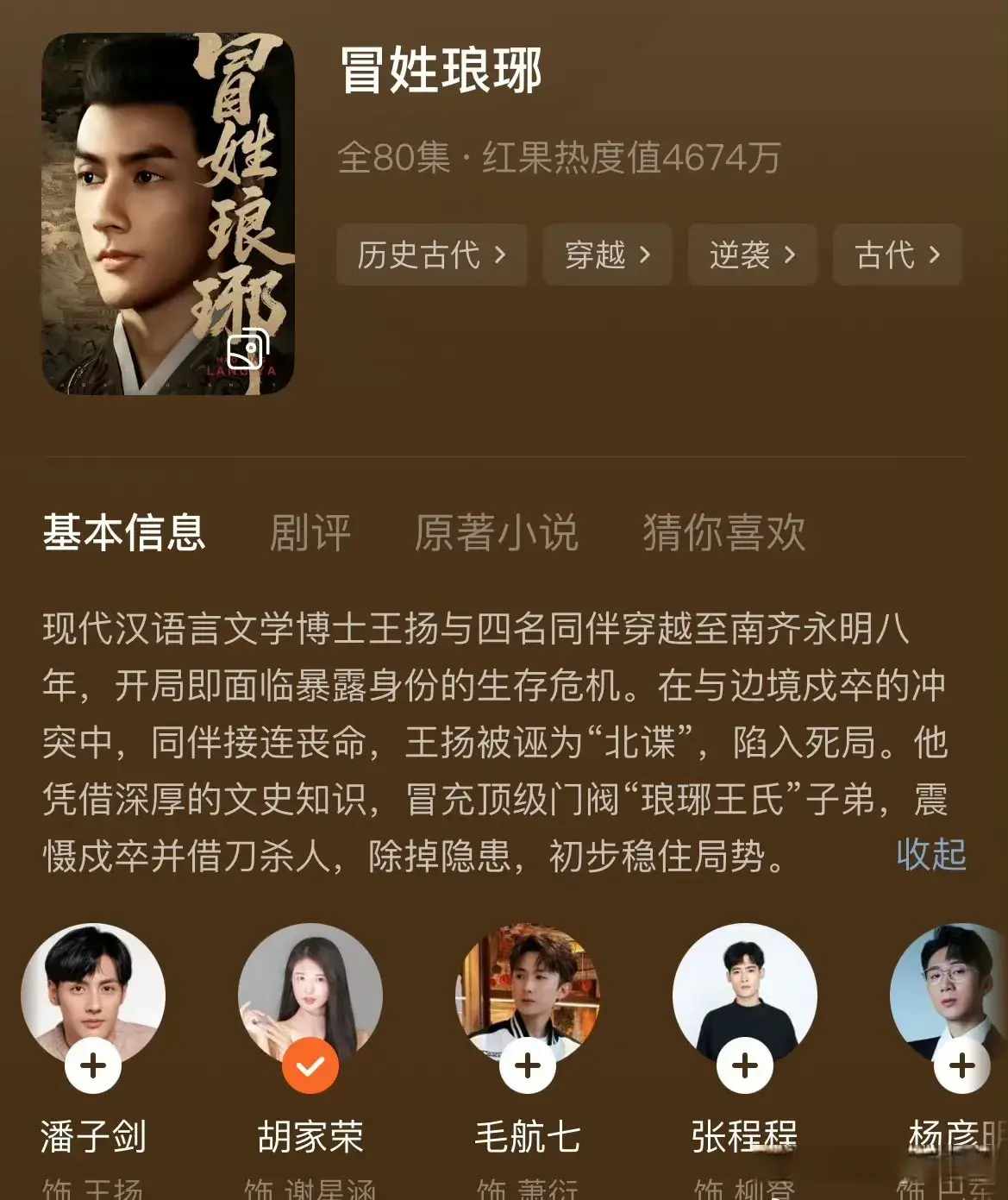Viewport: 1008px width, 1200px height.
Task: Open the 冒姓琅琊 poster image
Action: click(168, 214)
